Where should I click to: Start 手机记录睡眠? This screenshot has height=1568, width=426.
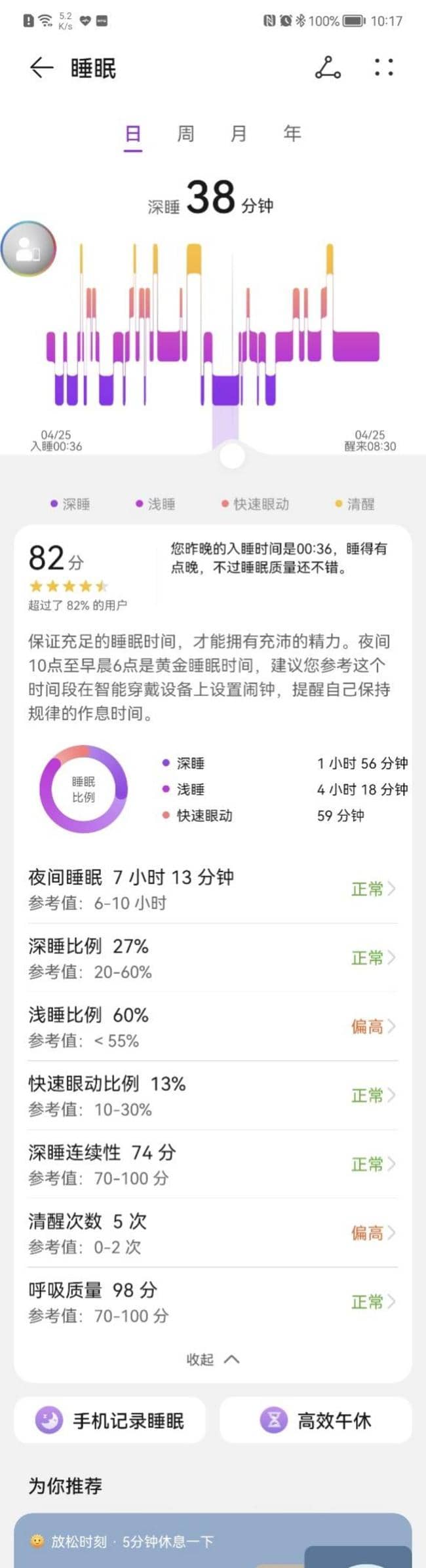coord(110,1421)
